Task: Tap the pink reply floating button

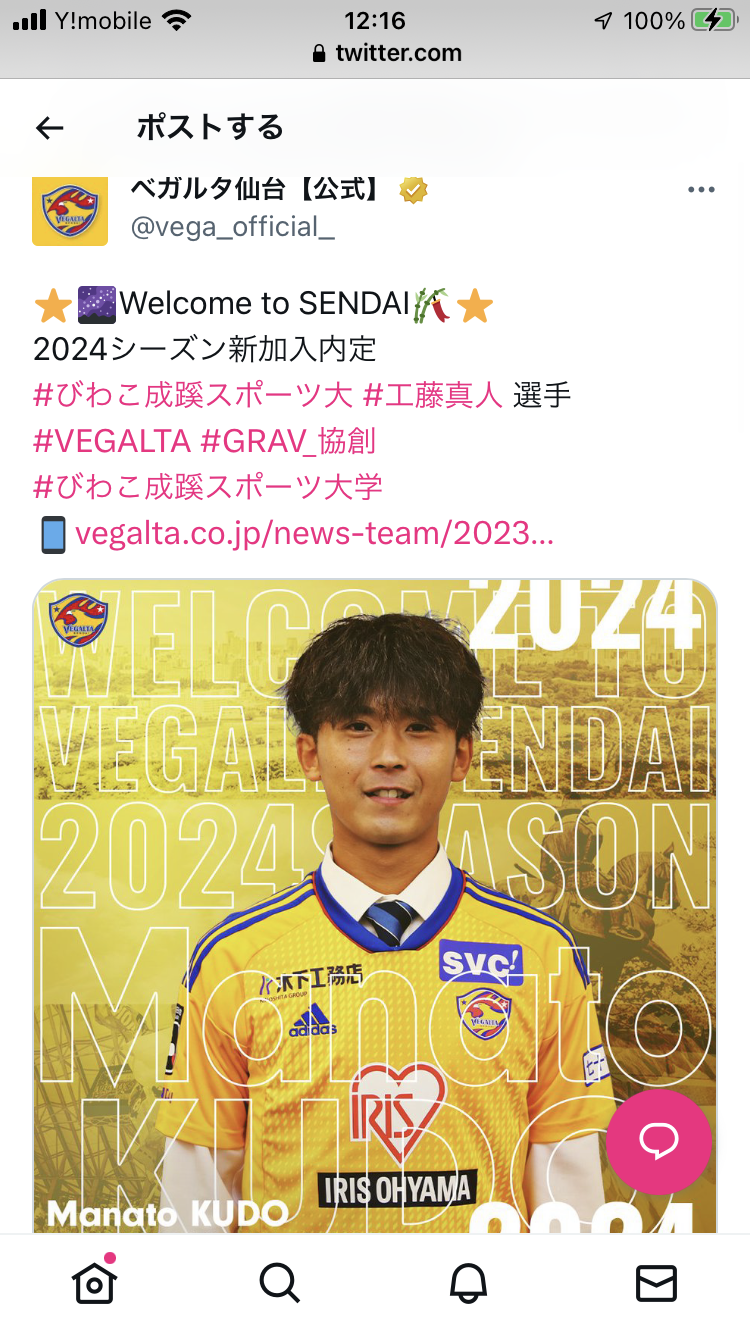Action: (x=659, y=1142)
